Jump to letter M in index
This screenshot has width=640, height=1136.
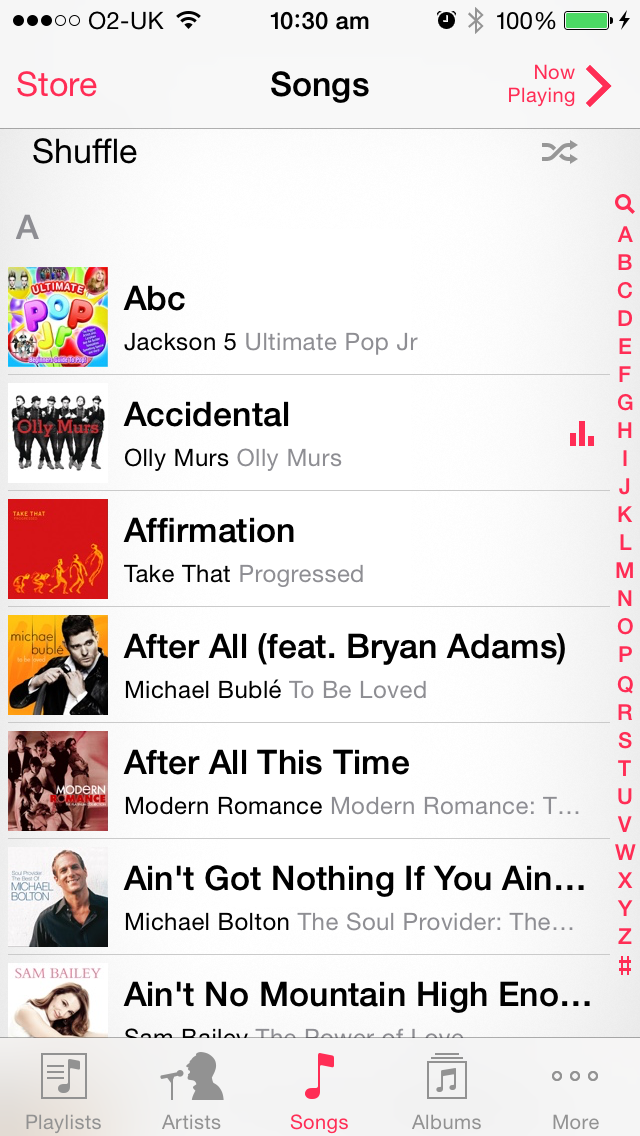click(625, 571)
